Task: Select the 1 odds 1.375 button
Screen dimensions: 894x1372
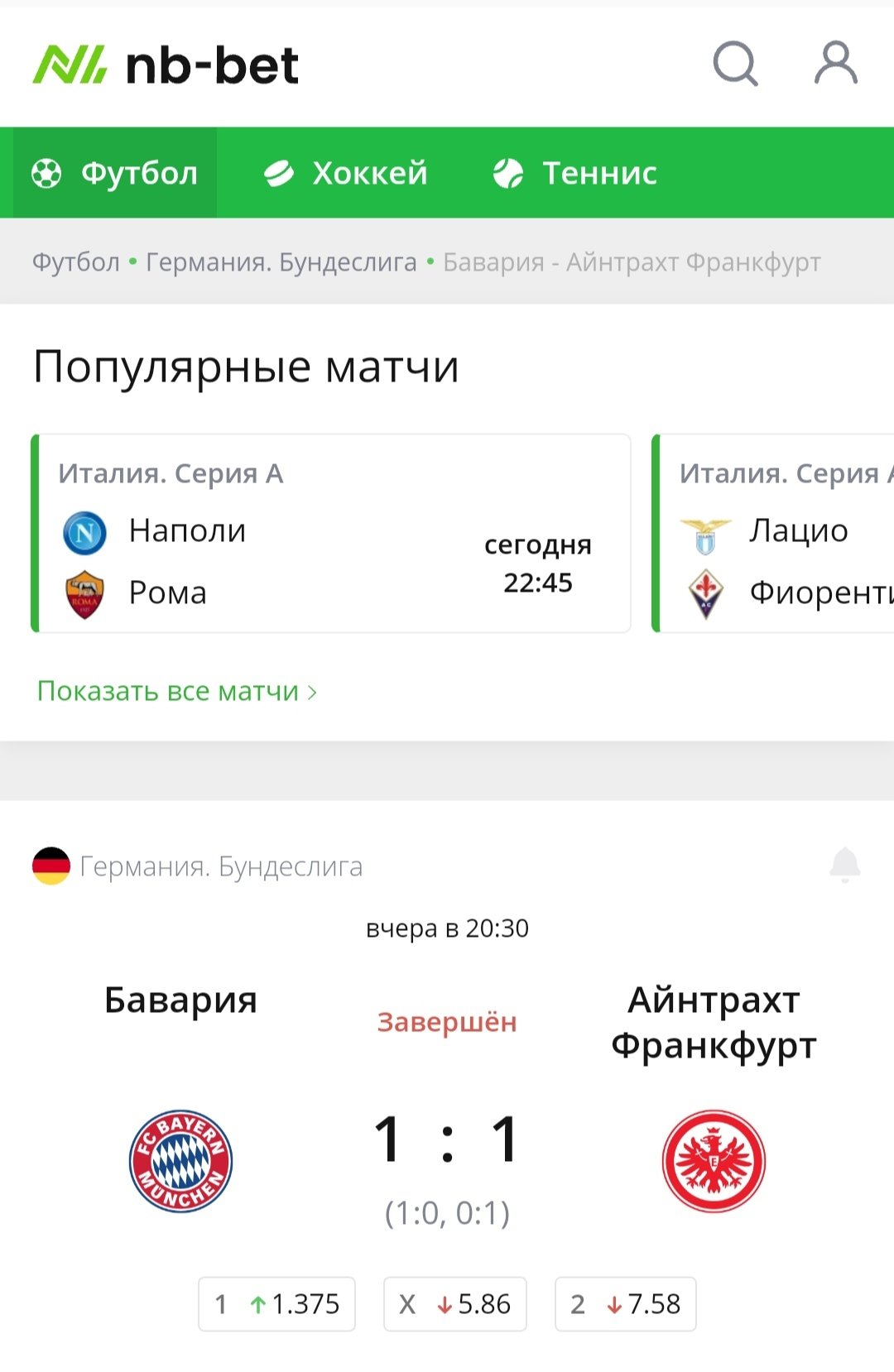Action: pyautogui.click(x=276, y=1304)
